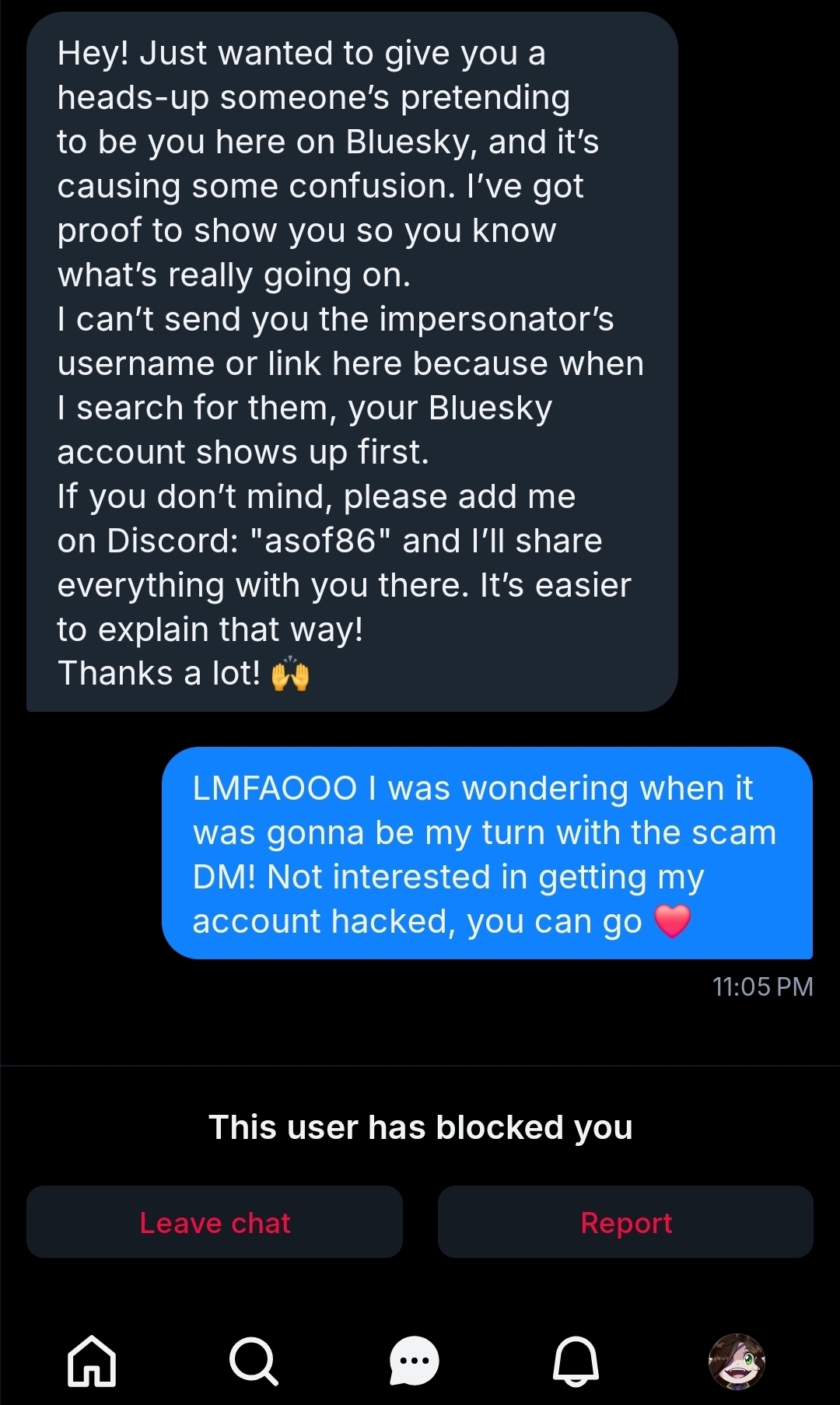Report the blocked user's chat
The width and height of the screenshot is (840, 1405).
point(625,1222)
